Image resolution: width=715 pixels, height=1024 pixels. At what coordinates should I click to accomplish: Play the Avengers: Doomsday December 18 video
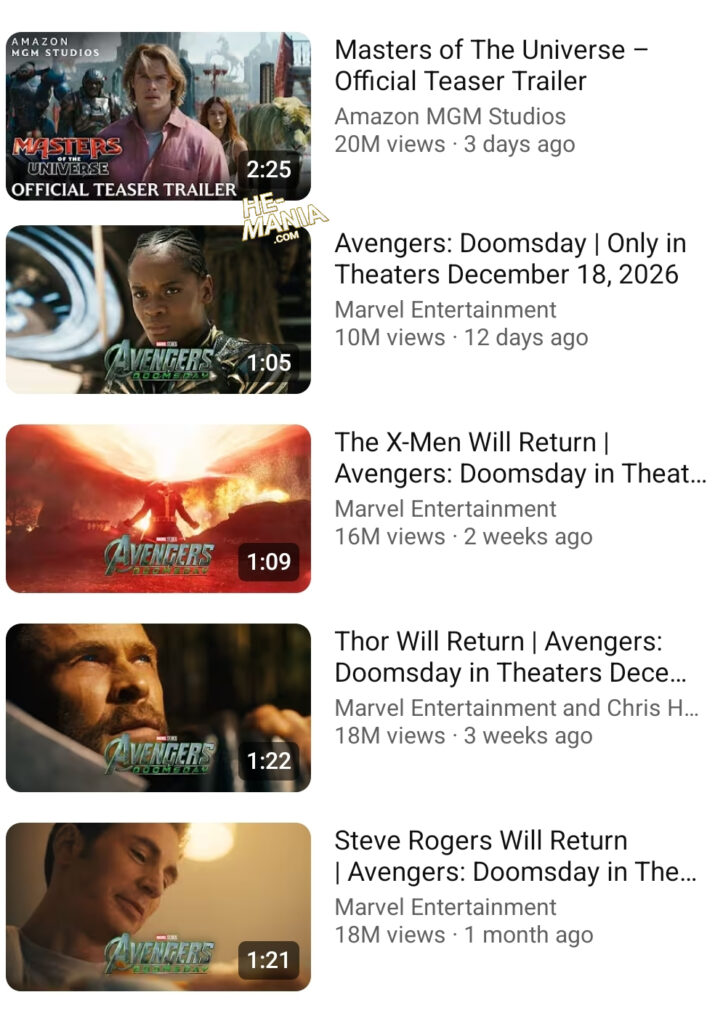coord(158,309)
